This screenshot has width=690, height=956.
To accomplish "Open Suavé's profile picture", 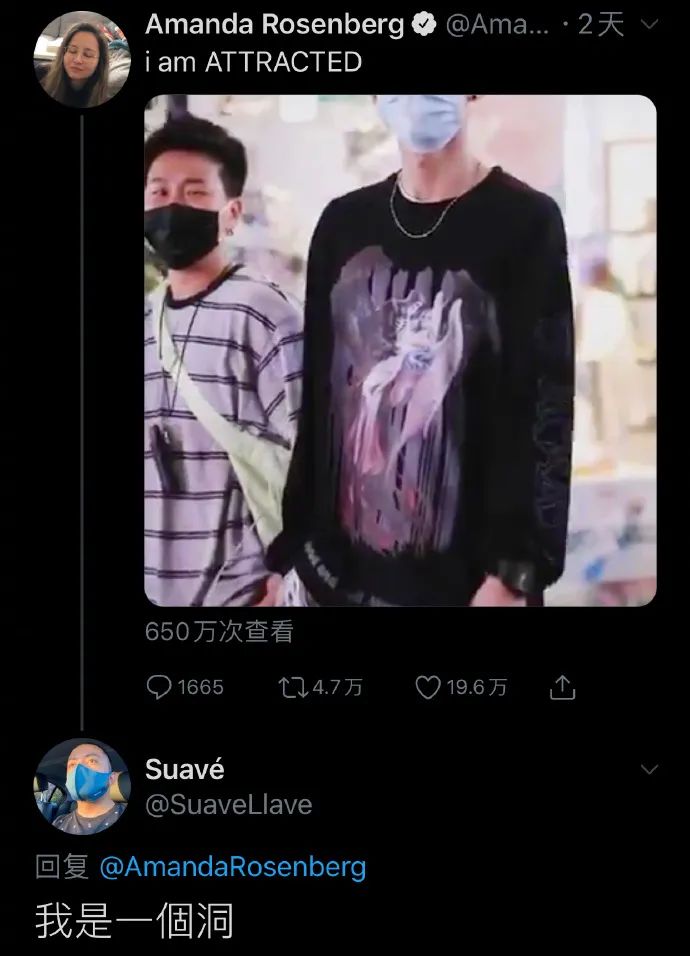I will point(82,786).
